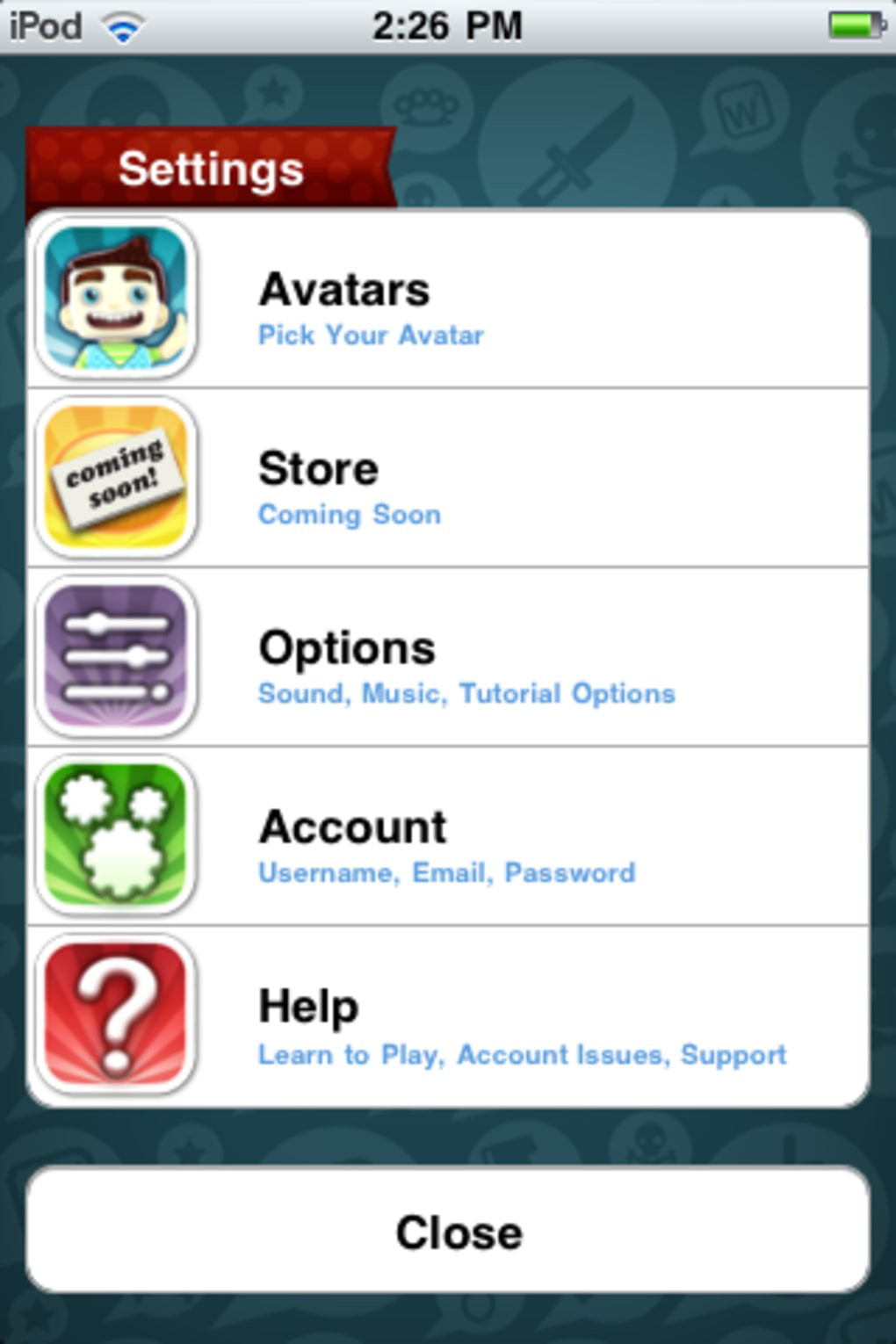Select the Store row
Image resolution: width=896 pixels, height=1344 pixels.
tap(448, 480)
